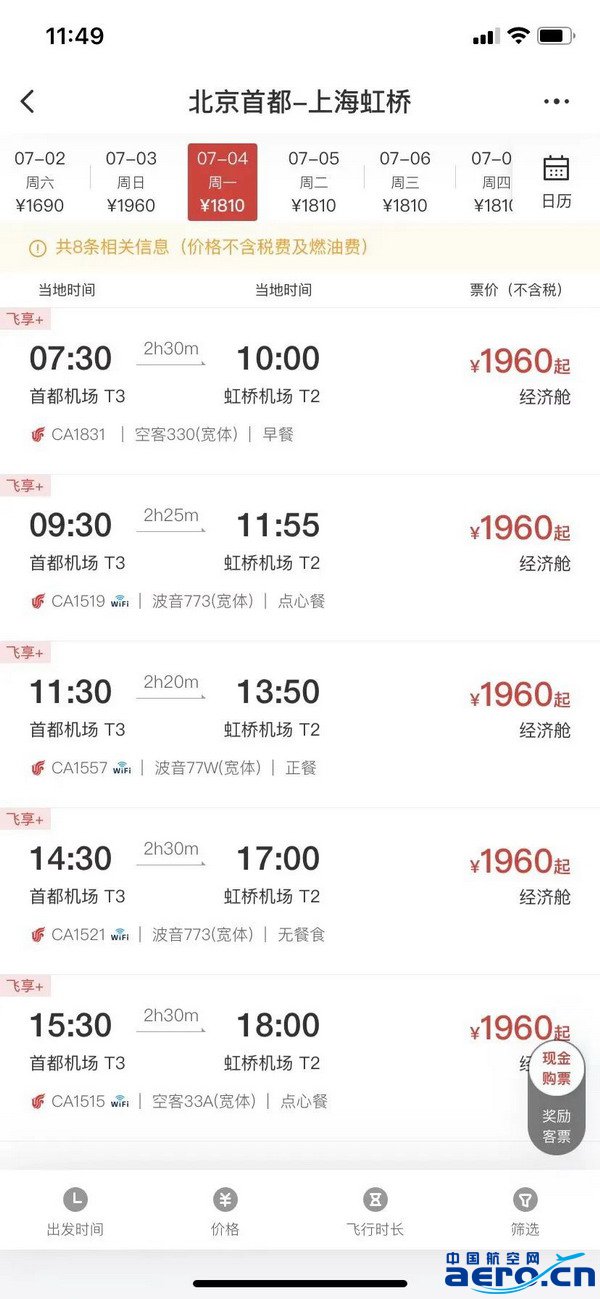Open the 筛选 filter options

click(525, 1212)
